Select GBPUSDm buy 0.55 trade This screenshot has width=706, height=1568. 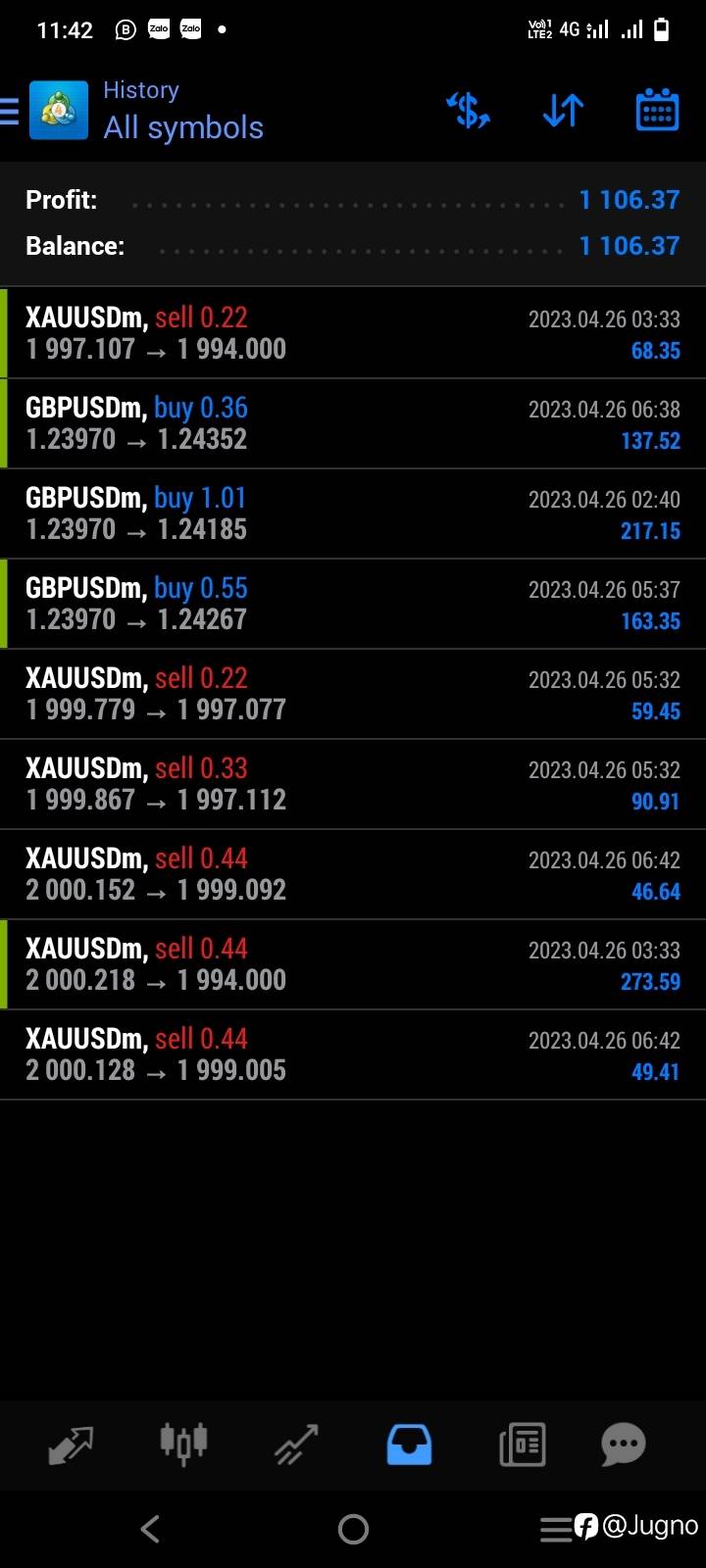pos(353,604)
